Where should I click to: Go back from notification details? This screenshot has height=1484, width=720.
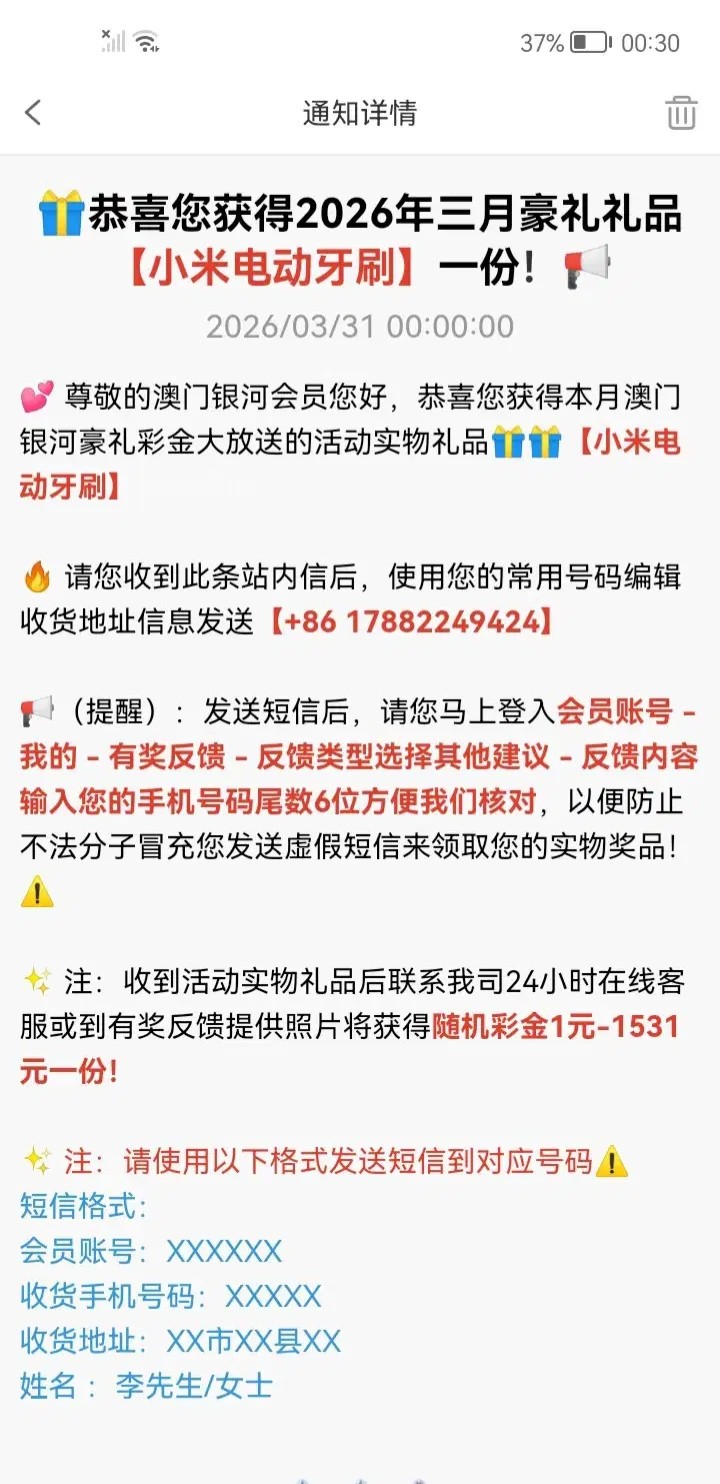34,112
